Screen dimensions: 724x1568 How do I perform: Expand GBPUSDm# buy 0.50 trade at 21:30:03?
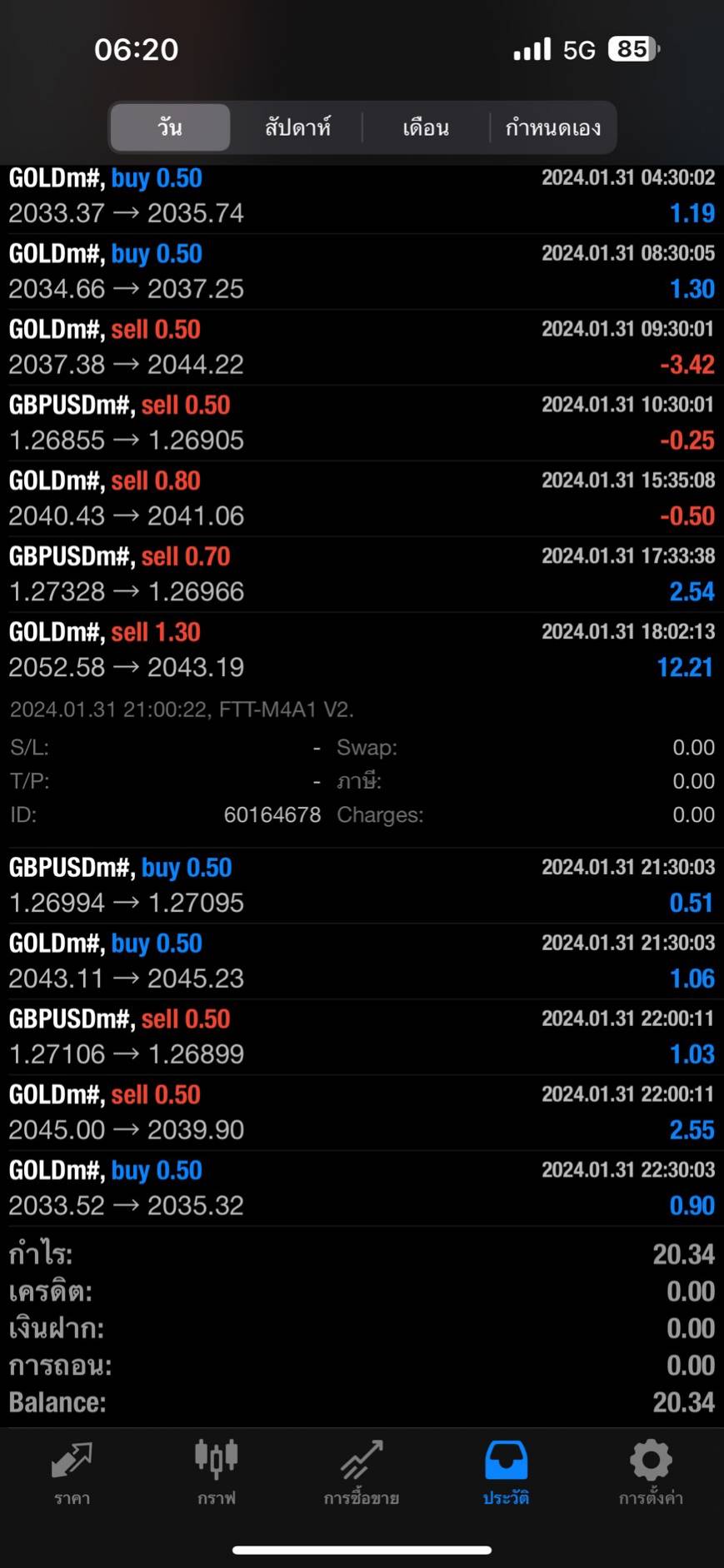click(x=362, y=885)
